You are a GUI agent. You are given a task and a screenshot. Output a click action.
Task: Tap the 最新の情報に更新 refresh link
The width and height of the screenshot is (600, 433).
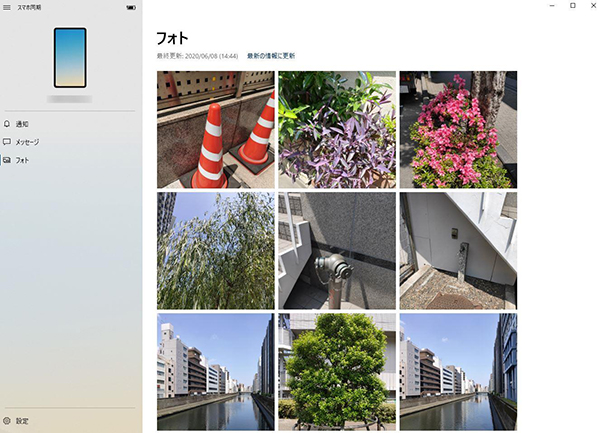tap(271, 56)
